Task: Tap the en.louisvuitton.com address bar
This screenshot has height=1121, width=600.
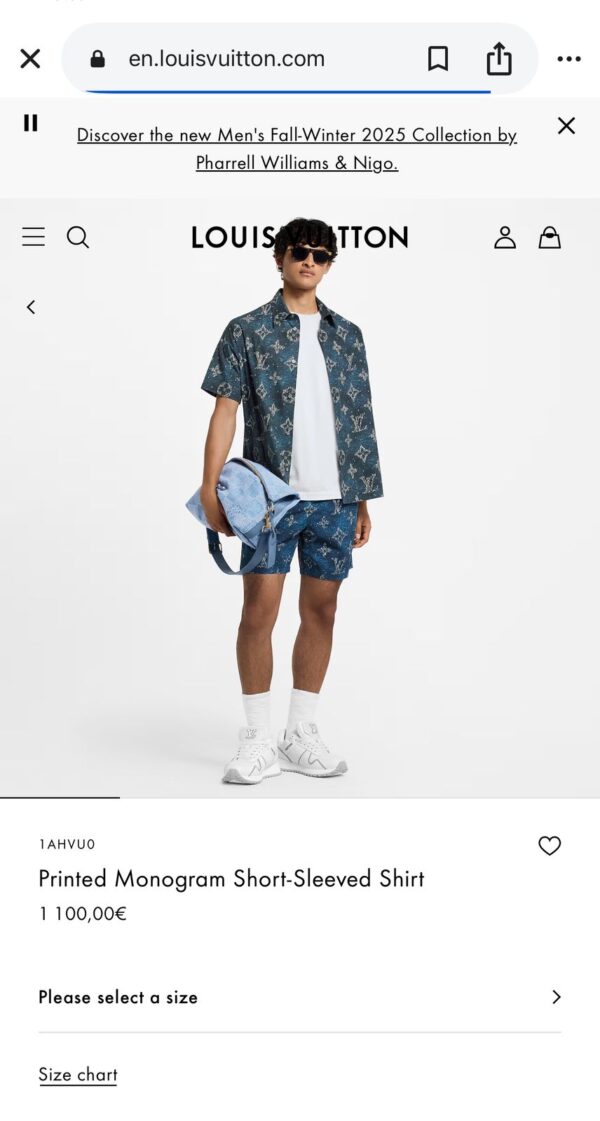Action: pyautogui.click(x=226, y=59)
